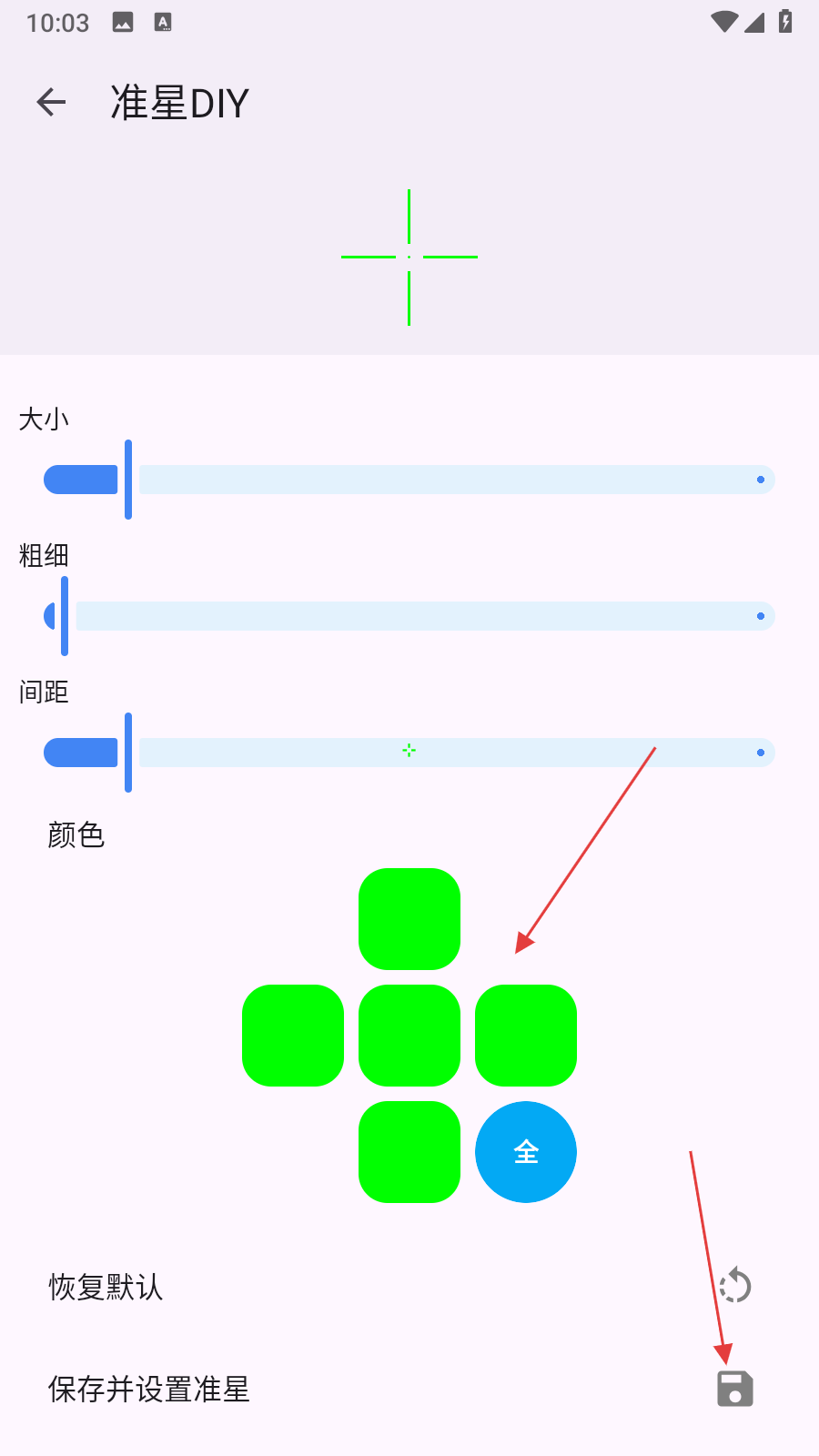This screenshot has width=819, height=1456.
Task: Select the bottom green color swatch
Action: click(x=409, y=1152)
